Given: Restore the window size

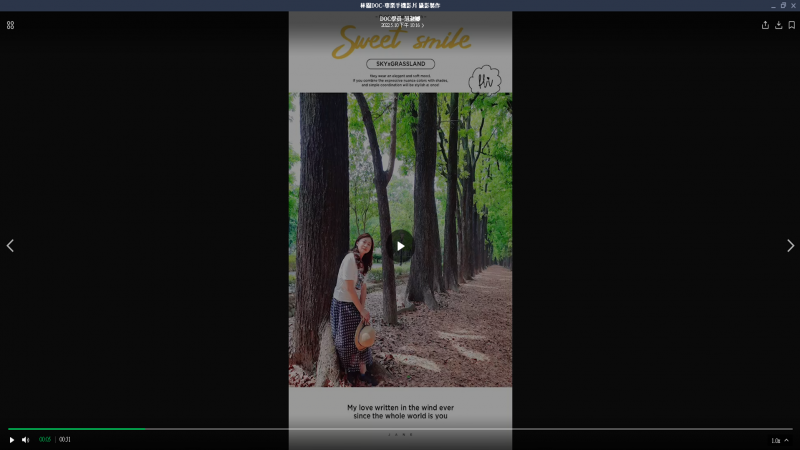Looking at the screenshot, I should coord(783,5).
